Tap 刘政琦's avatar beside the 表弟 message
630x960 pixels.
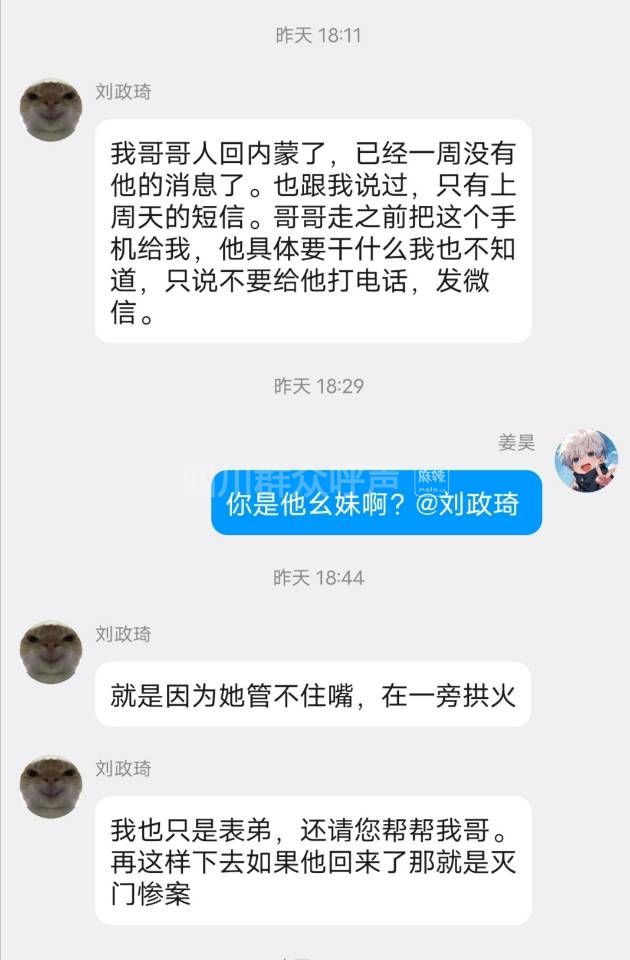[x=50, y=787]
